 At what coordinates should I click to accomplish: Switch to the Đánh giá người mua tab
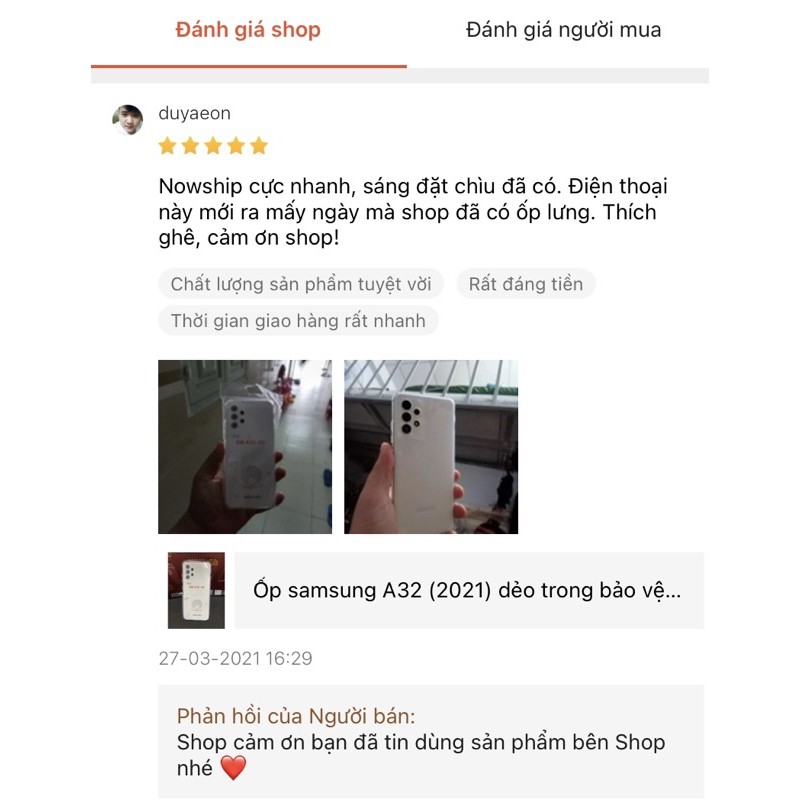[563, 30]
